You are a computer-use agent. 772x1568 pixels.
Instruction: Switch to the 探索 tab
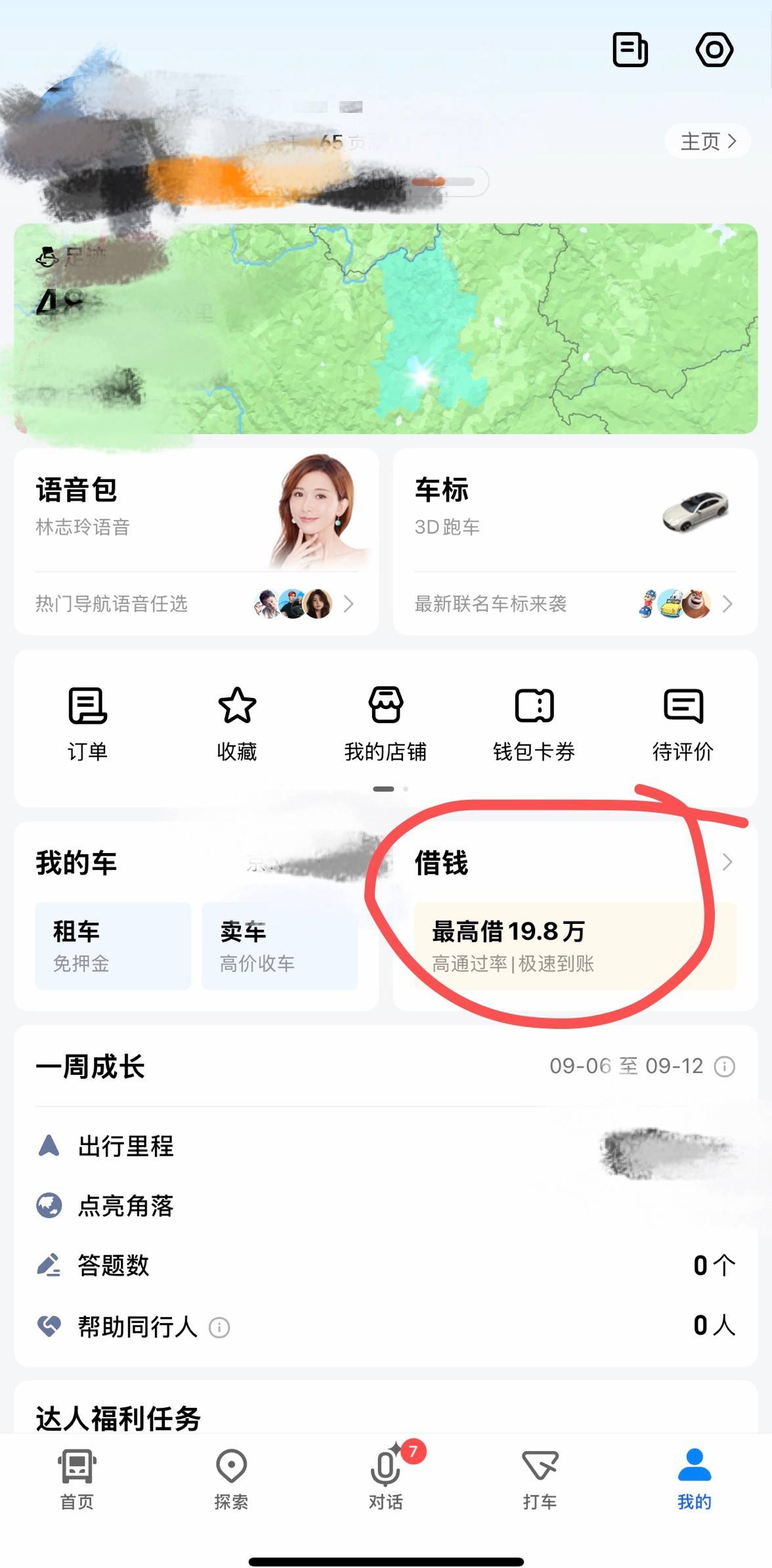click(x=231, y=1477)
